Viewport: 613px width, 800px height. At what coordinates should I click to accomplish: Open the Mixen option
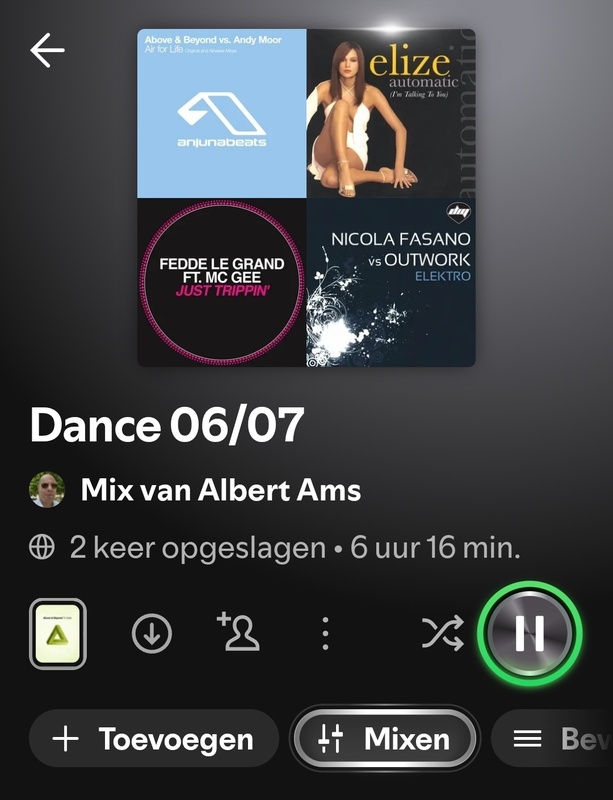click(x=385, y=740)
